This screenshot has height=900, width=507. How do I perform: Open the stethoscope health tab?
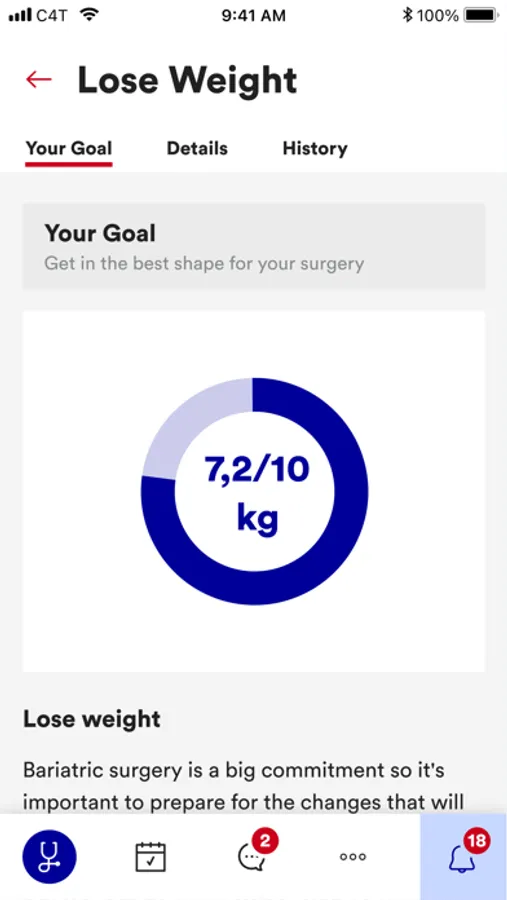(49, 857)
